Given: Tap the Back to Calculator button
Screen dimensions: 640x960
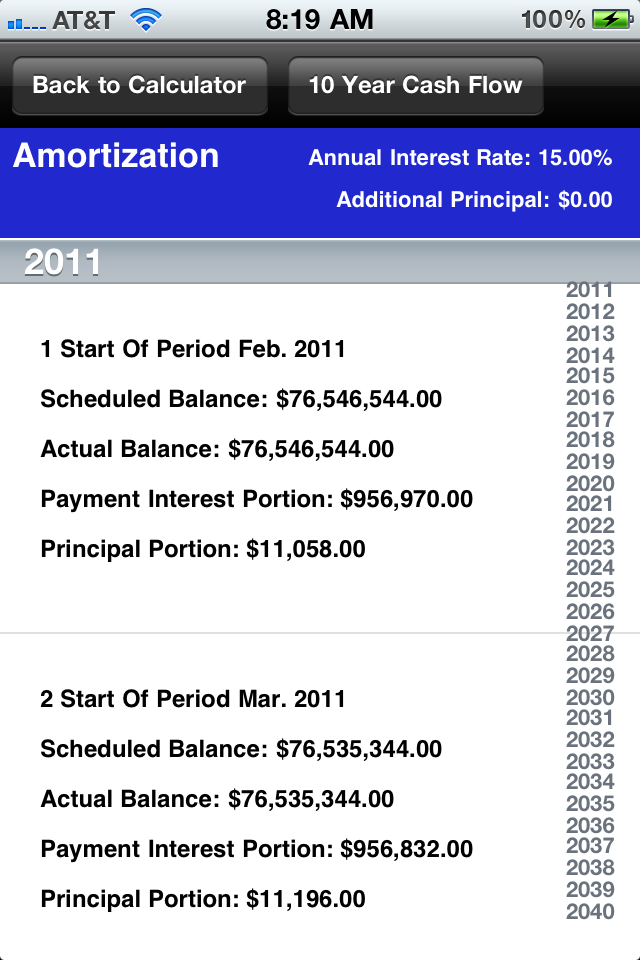Looking at the screenshot, I should point(139,86).
